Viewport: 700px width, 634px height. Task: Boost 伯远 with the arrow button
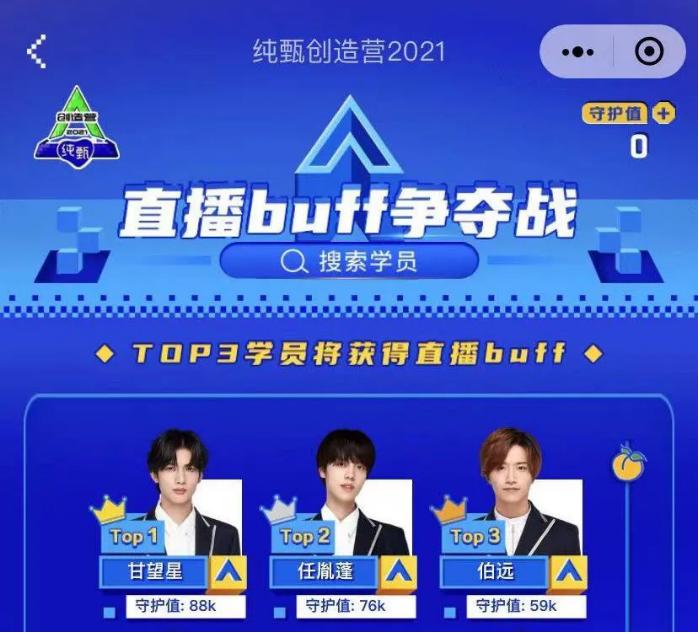point(570,572)
